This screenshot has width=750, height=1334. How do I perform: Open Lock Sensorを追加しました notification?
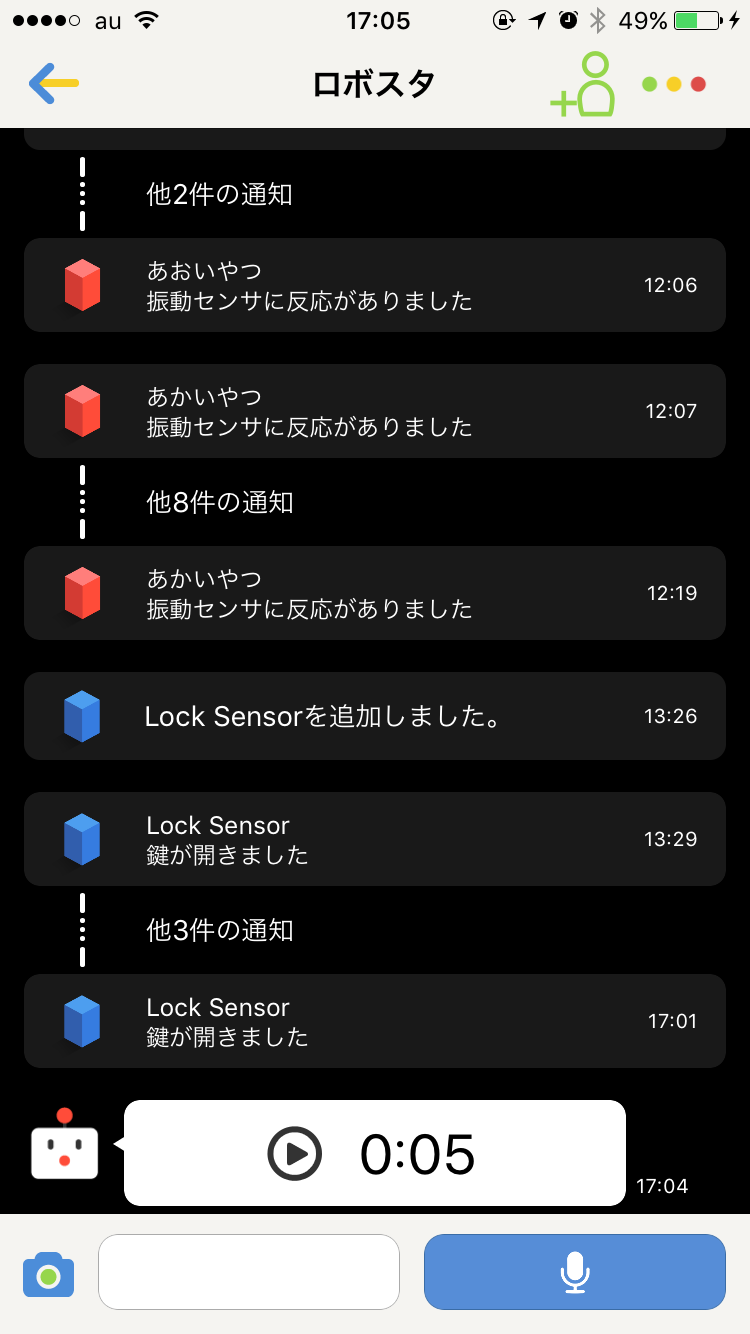374,716
